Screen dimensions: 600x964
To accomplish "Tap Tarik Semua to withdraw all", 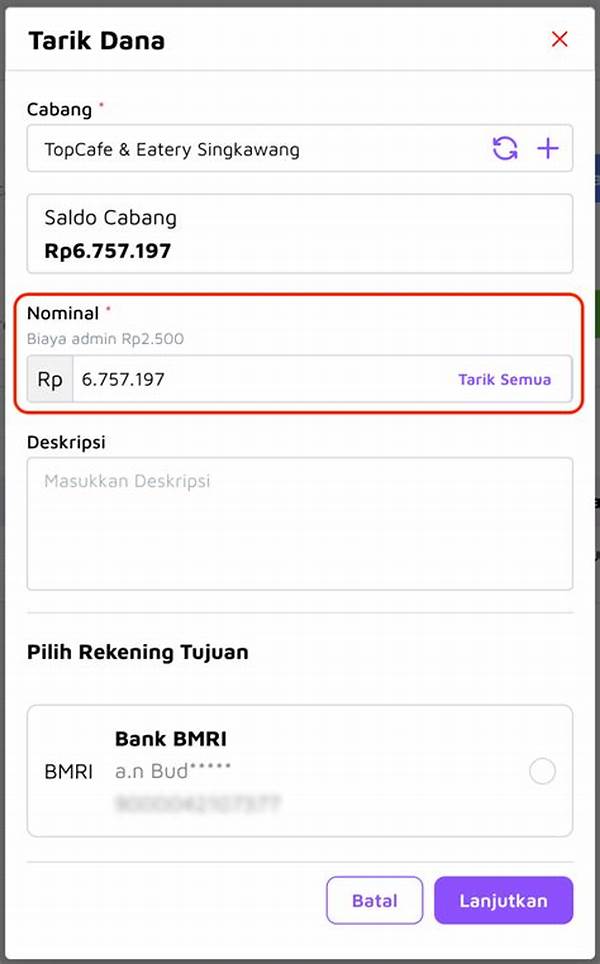I will click(x=504, y=380).
